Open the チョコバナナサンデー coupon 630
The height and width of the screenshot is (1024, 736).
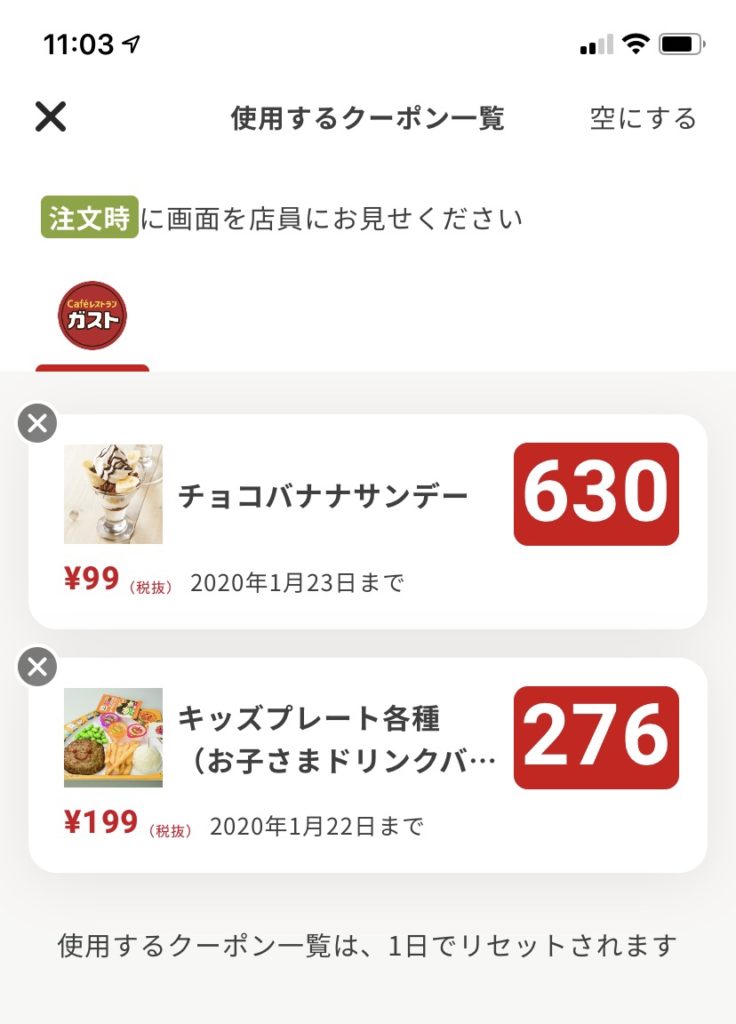[368, 520]
